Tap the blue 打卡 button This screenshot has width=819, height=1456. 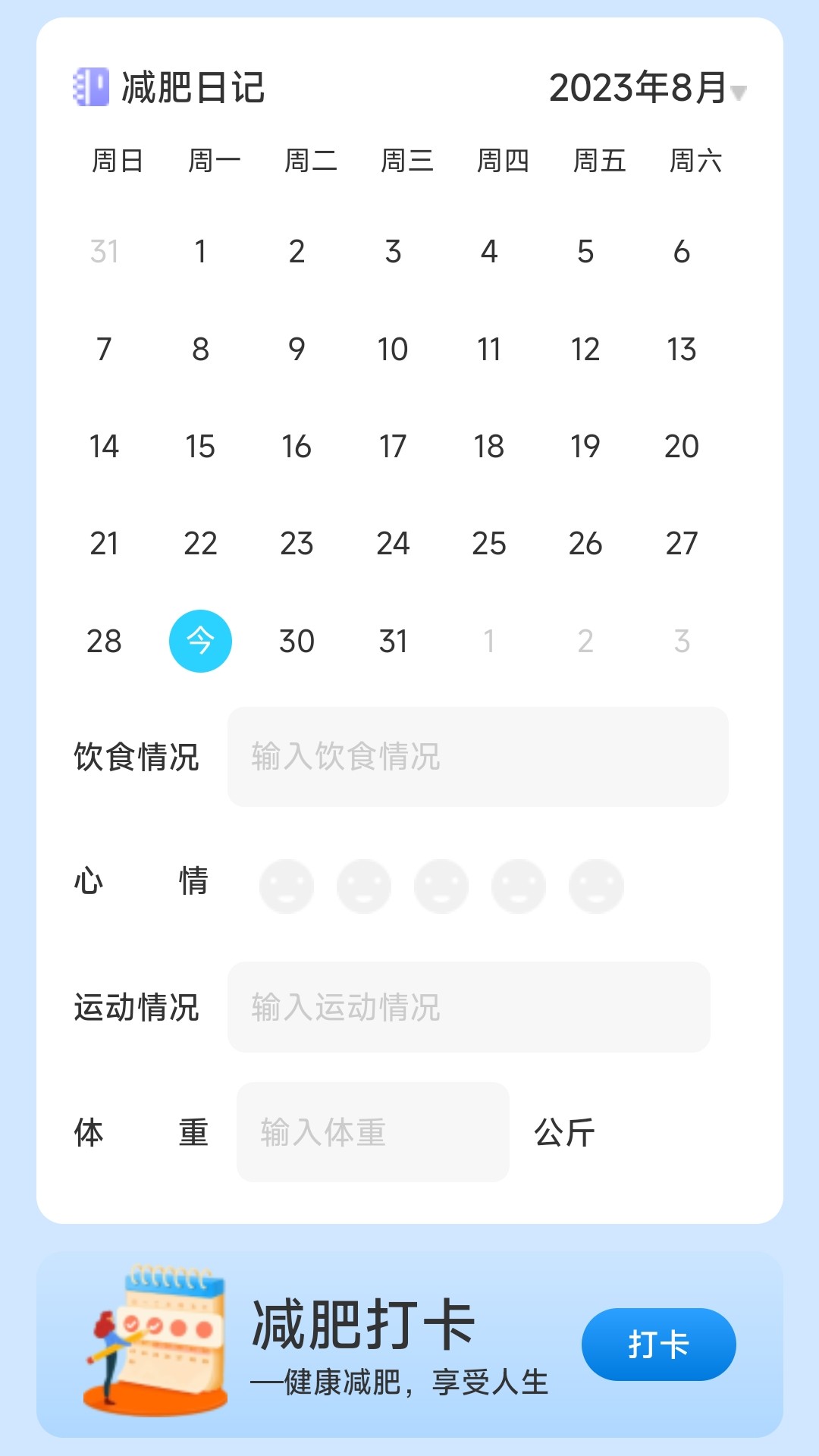click(x=658, y=1345)
